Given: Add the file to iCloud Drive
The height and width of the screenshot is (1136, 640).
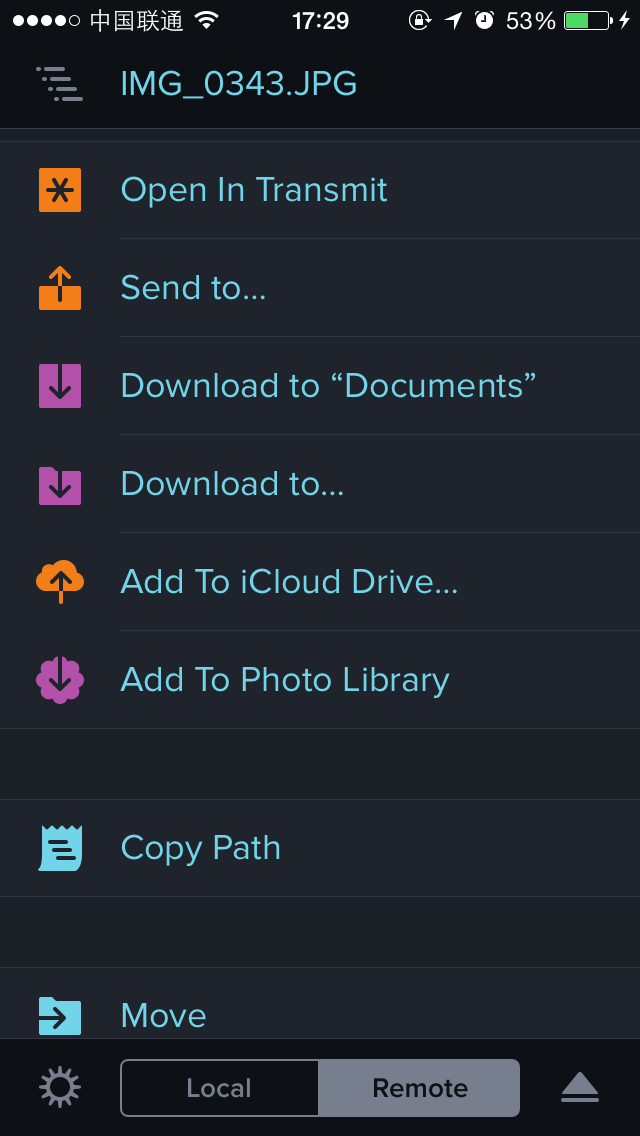Looking at the screenshot, I should tap(320, 582).
